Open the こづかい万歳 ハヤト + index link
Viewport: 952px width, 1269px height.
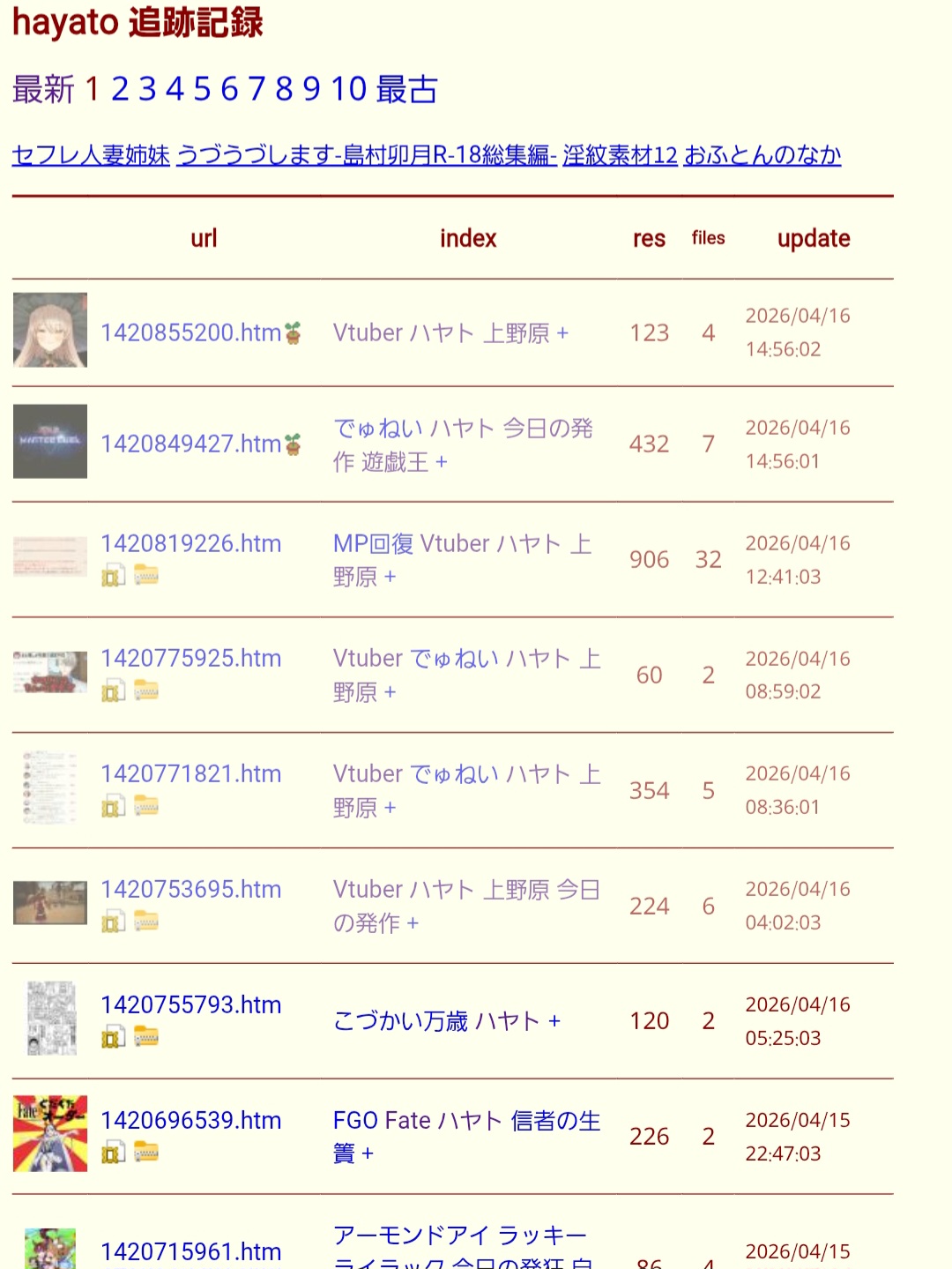click(446, 1021)
